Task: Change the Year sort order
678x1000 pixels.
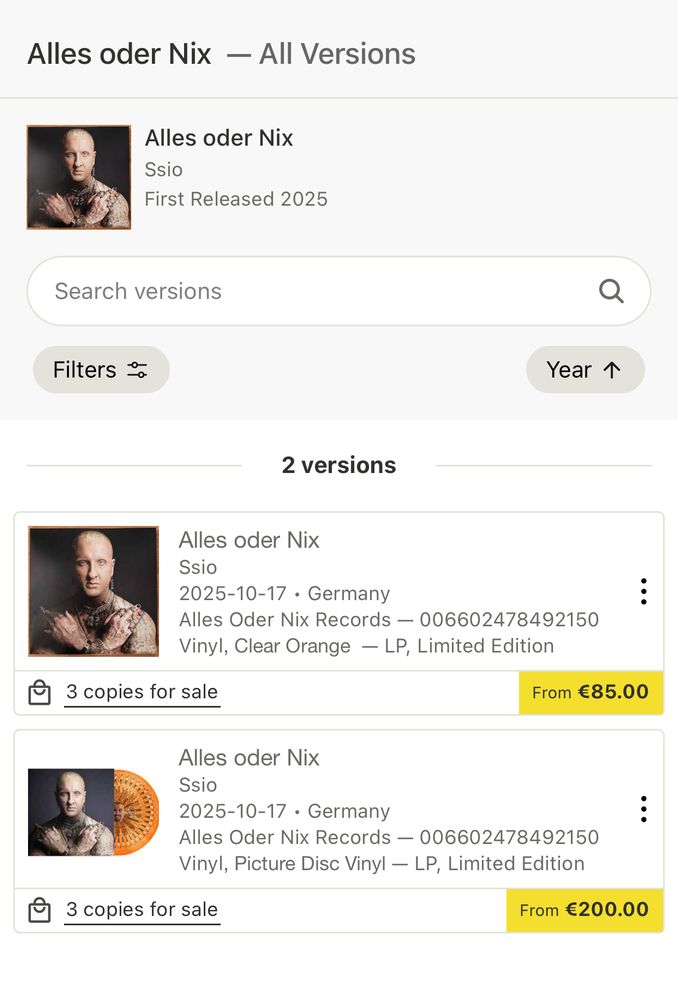Action: (x=585, y=370)
